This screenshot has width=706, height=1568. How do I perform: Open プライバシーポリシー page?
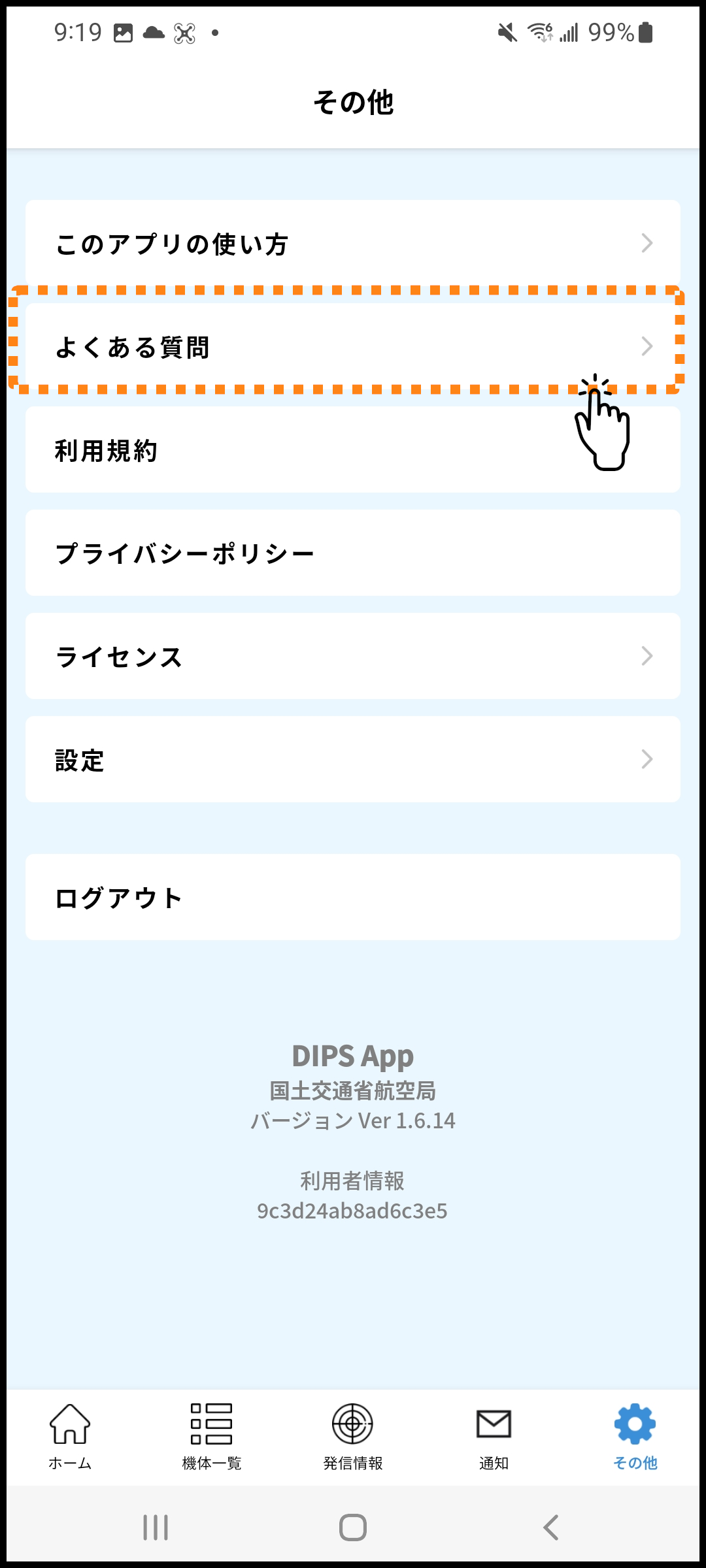353,553
